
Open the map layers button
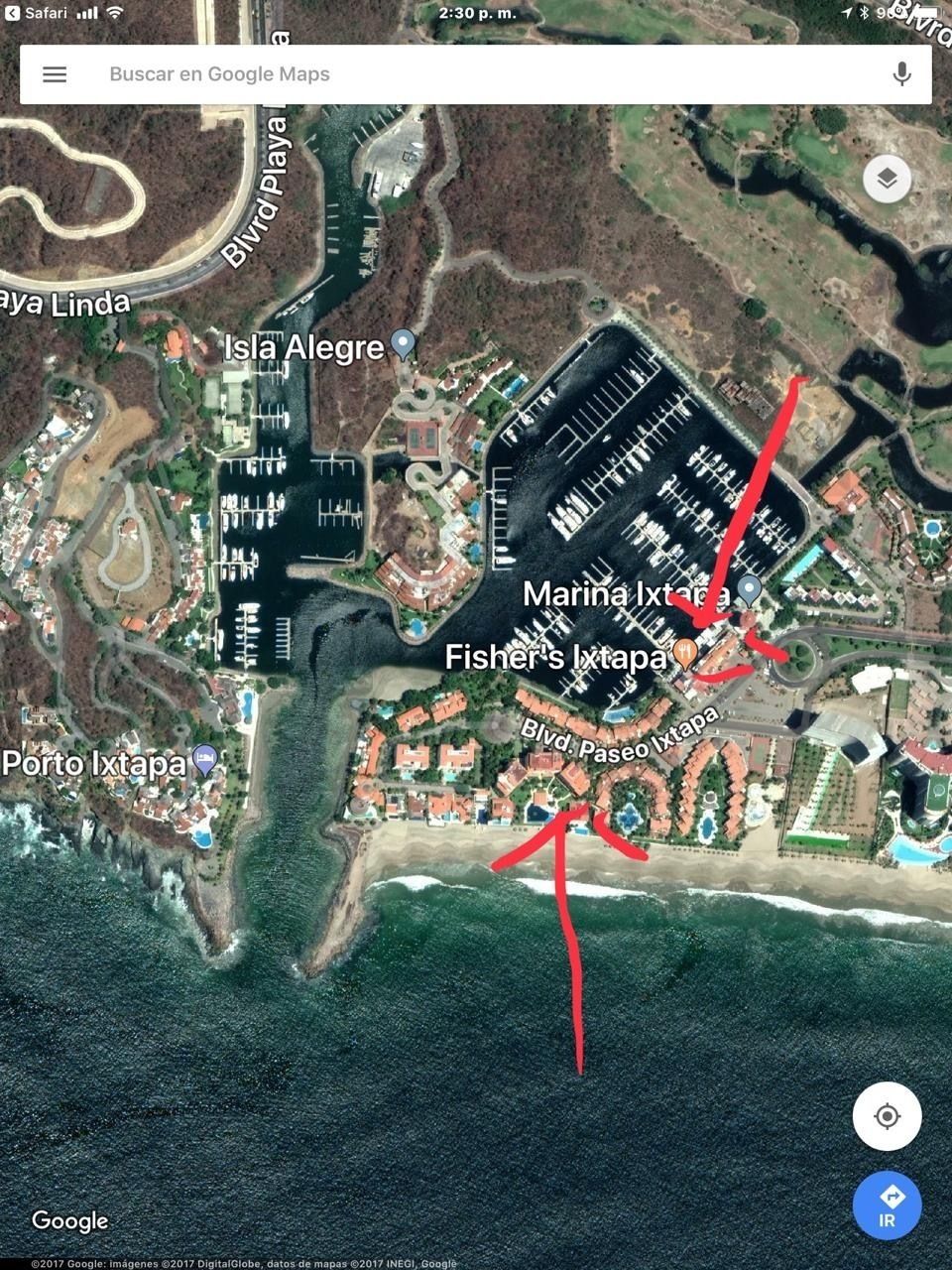887,180
